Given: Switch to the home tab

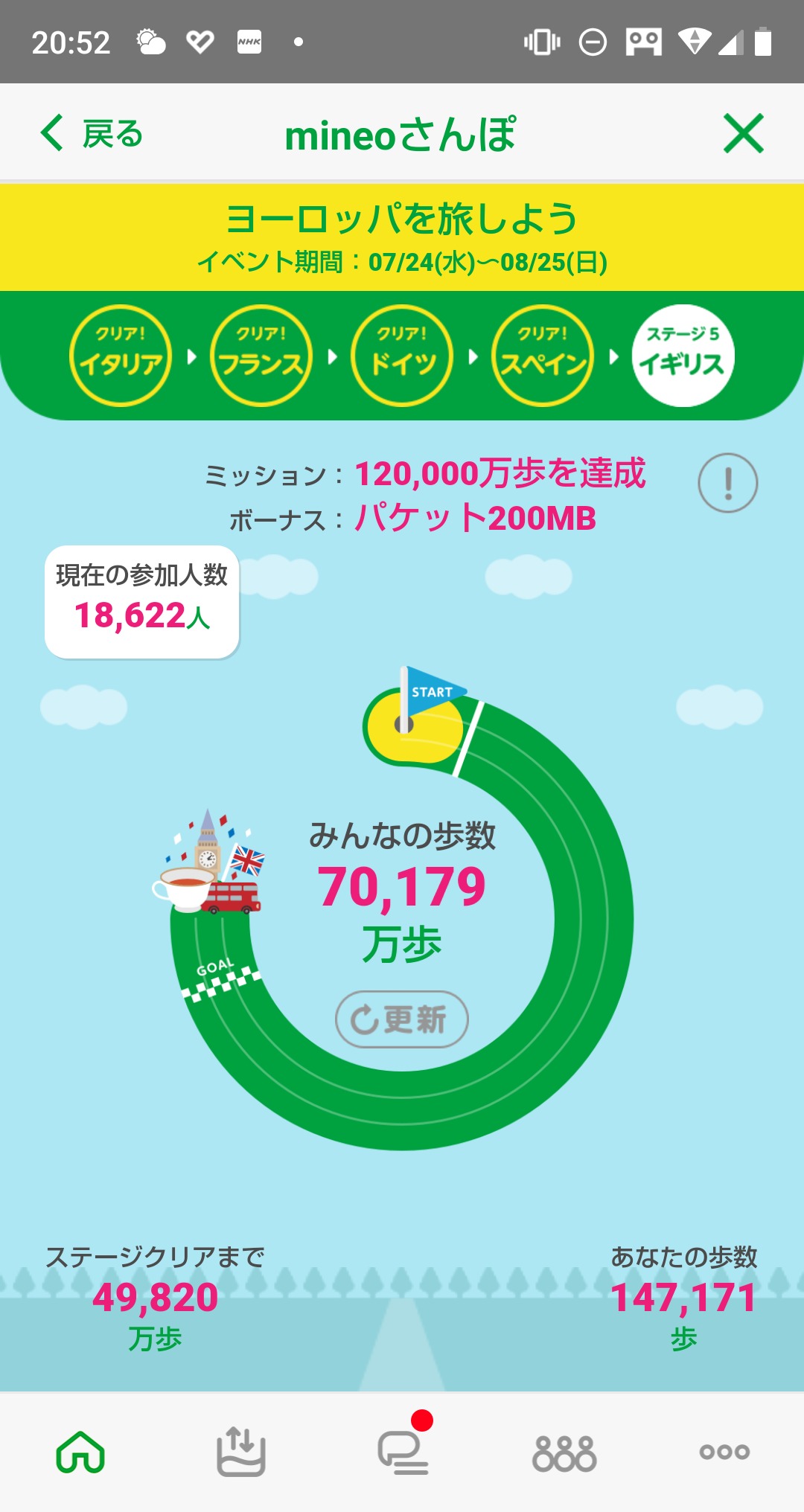Looking at the screenshot, I should [80, 1452].
